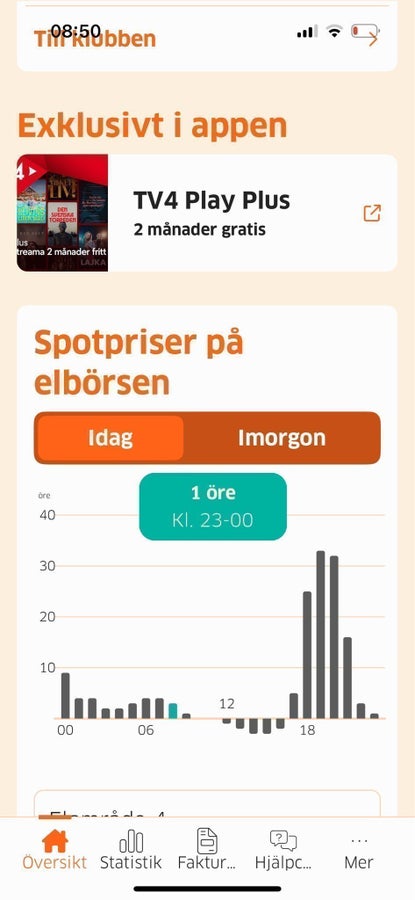The height and width of the screenshot is (900, 415).
Task: Switch to the Fakturor tab
Action: point(207,851)
